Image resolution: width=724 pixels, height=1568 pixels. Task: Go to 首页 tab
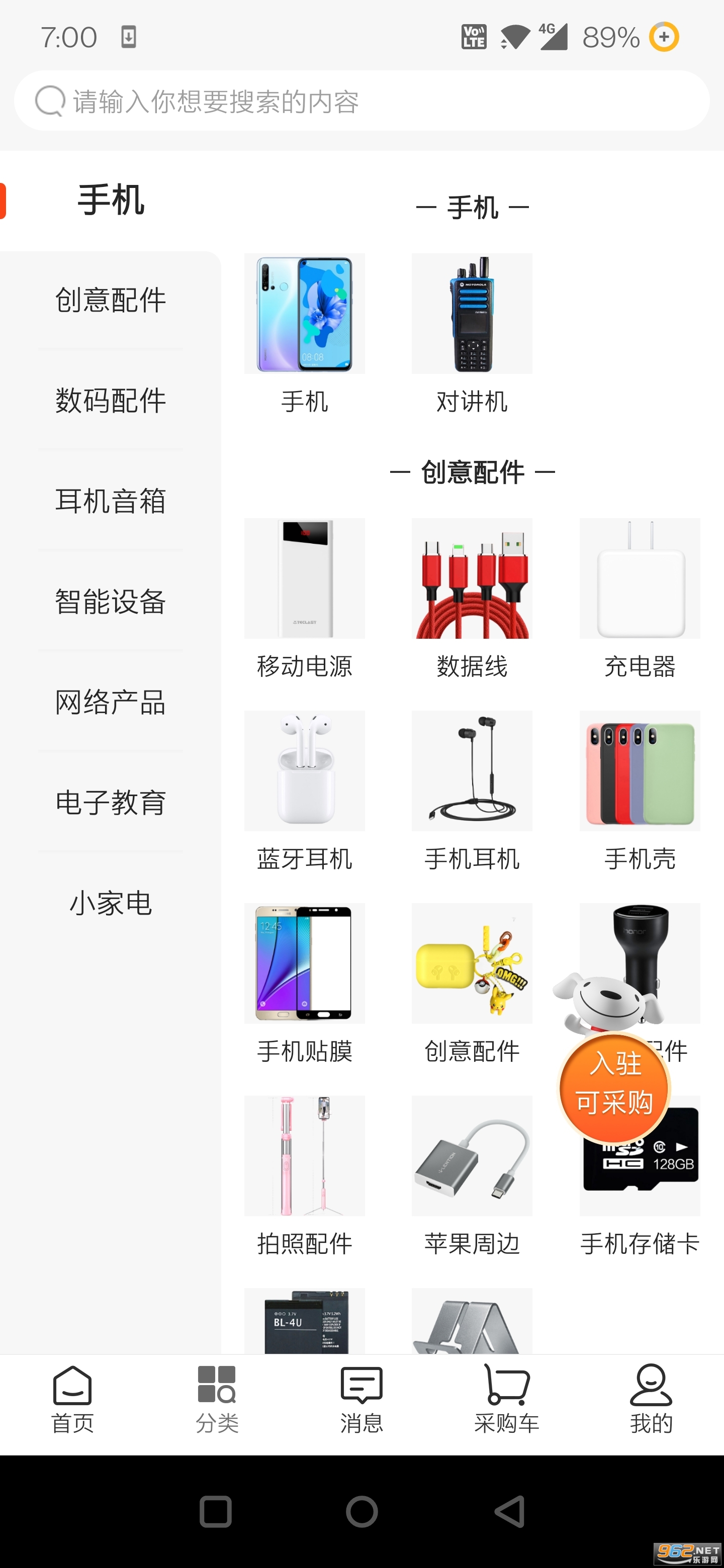pos(72,1399)
